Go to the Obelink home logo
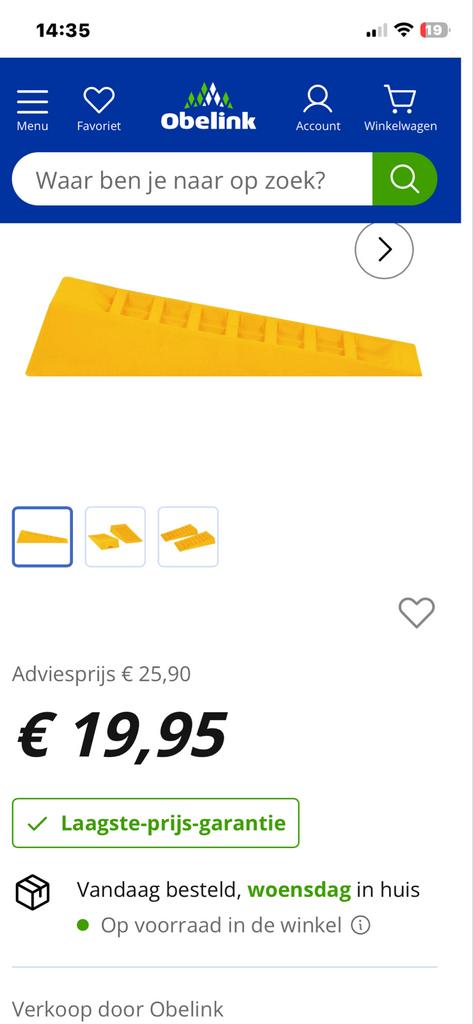Screen dimensions: 473x1024 (x=208, y=106)
